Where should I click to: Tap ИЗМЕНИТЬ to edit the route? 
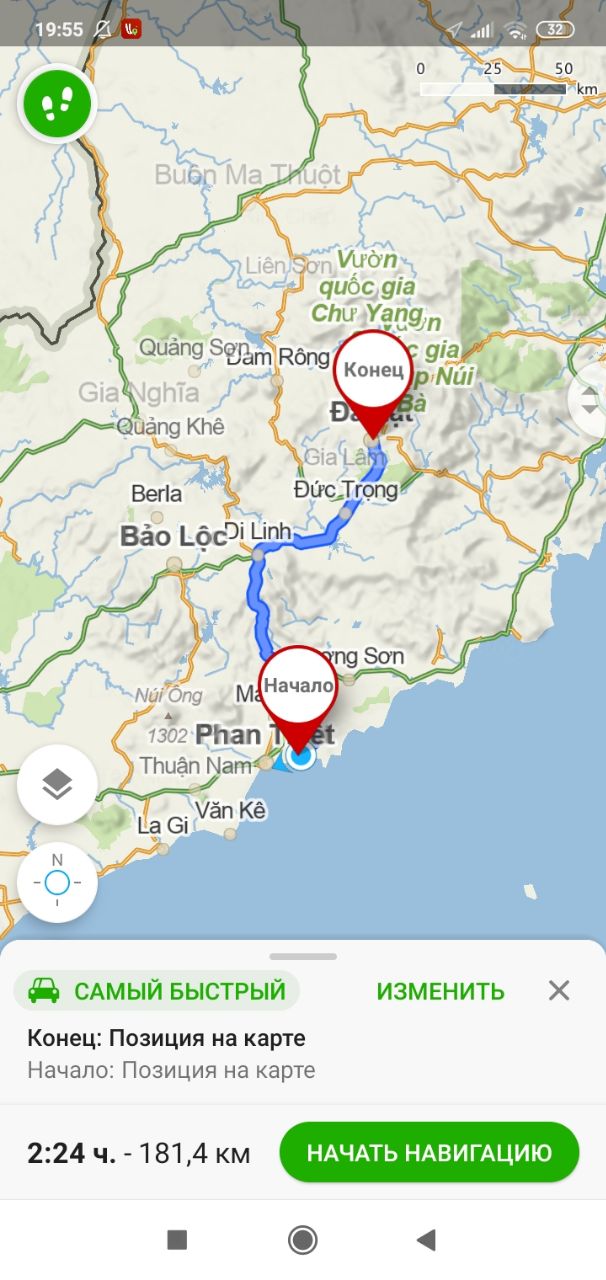440,991
